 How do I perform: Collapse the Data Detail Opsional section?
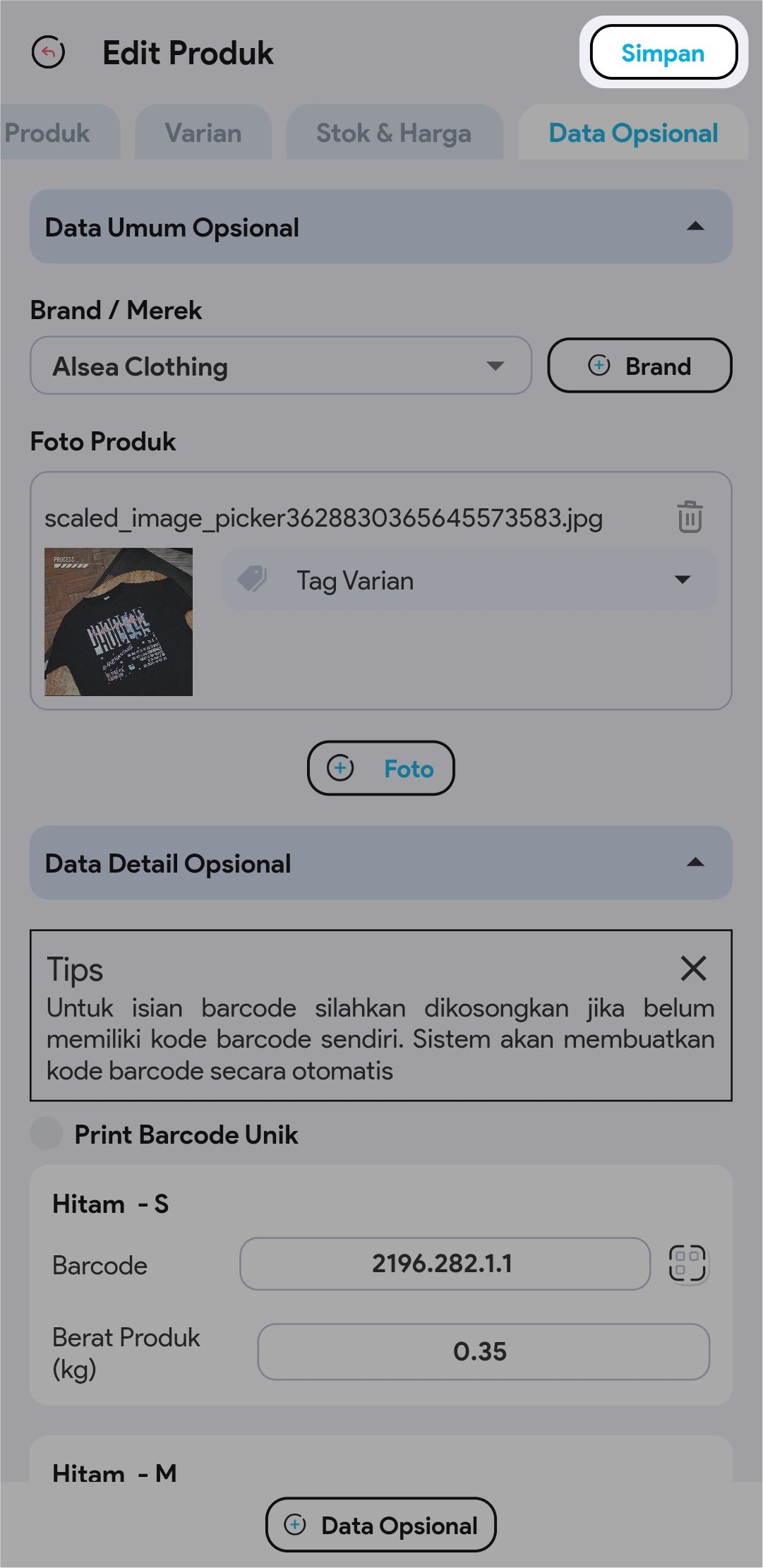[695, 863]
